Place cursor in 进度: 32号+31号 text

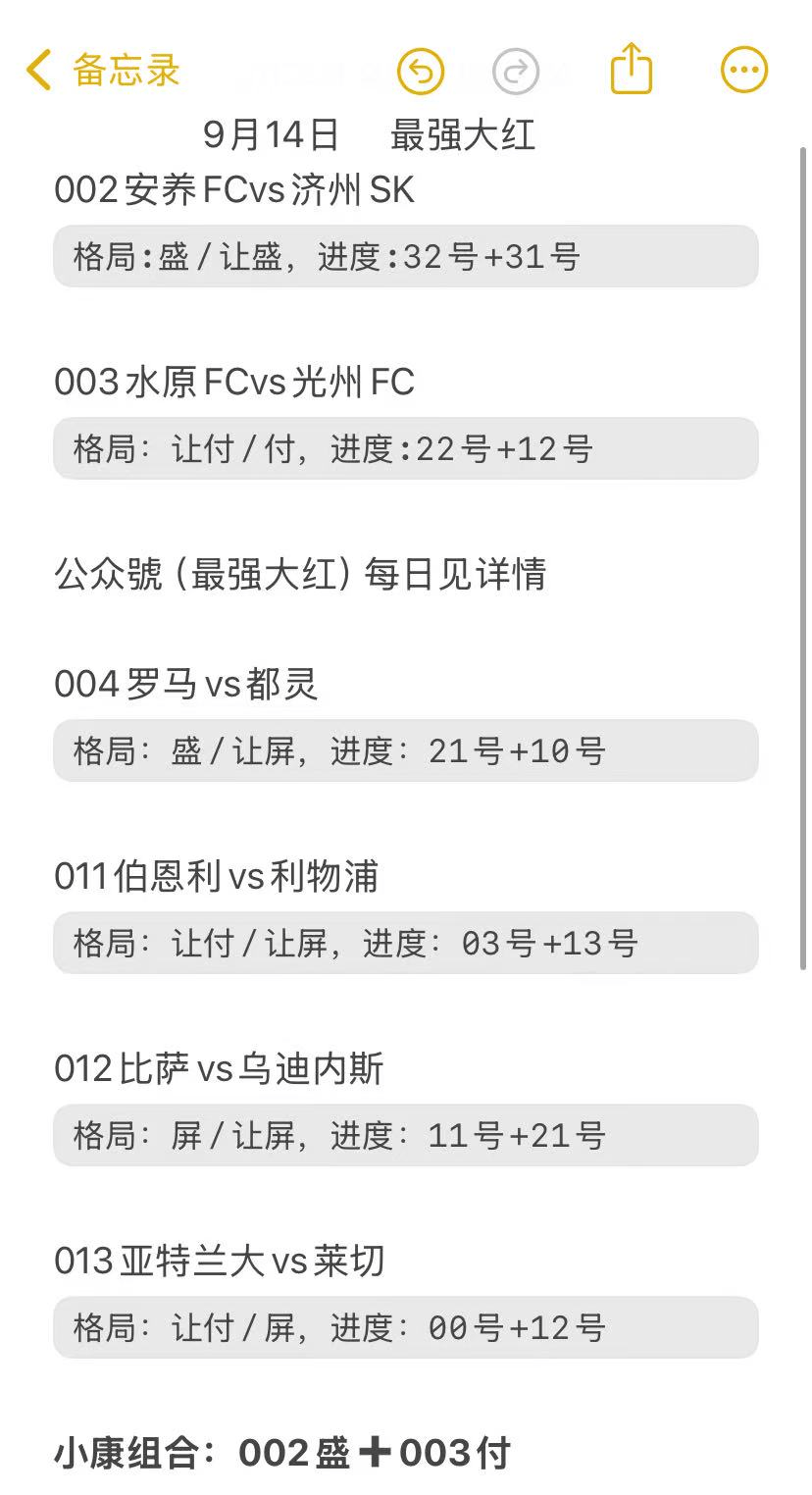[x=451, y=256]
